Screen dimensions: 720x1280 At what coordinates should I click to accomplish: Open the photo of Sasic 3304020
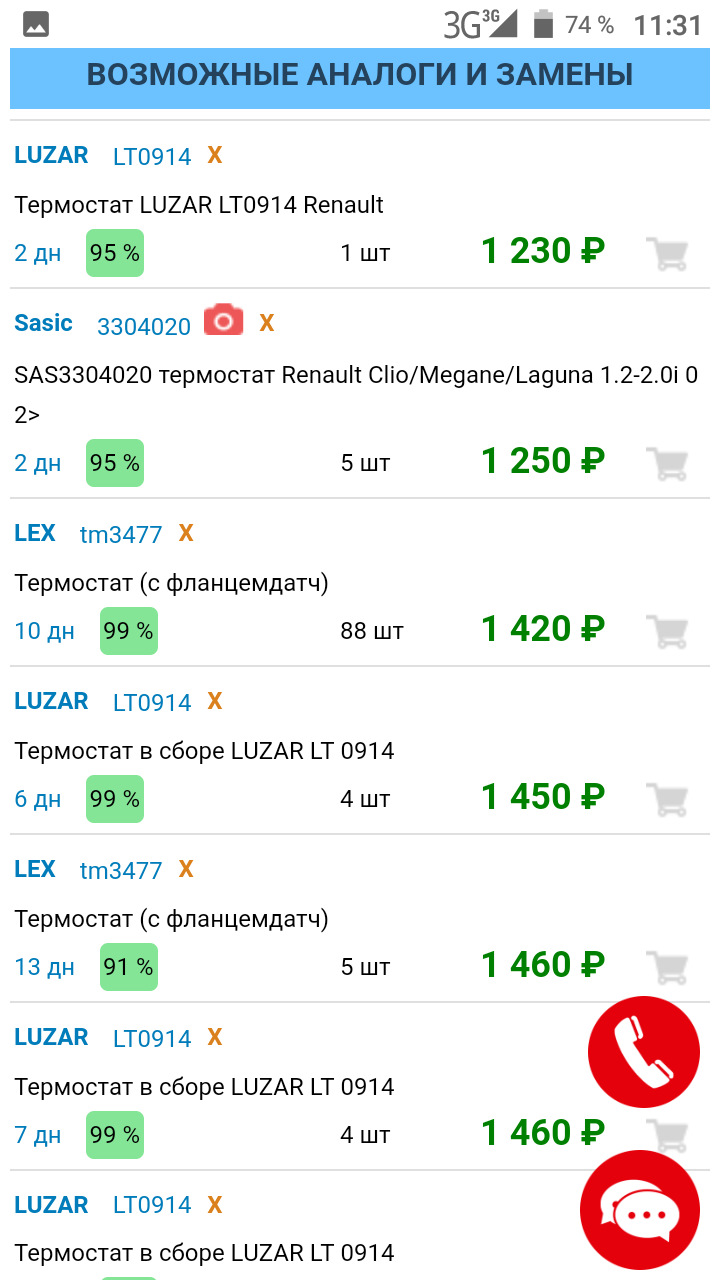pos(224,320)
